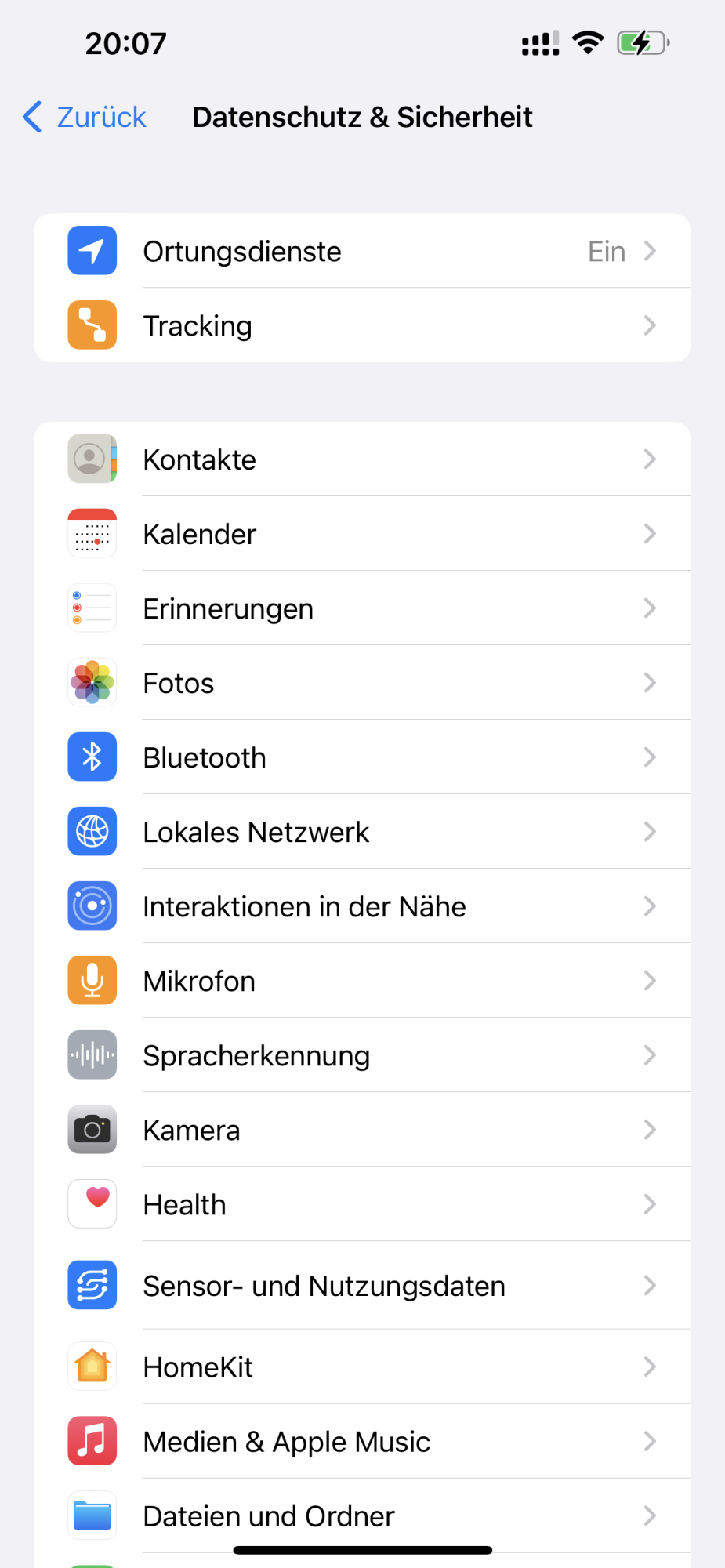This screenshot has width=725, height=1568.
Task: Open Bluetooth access settings
Action: point(362,757)
